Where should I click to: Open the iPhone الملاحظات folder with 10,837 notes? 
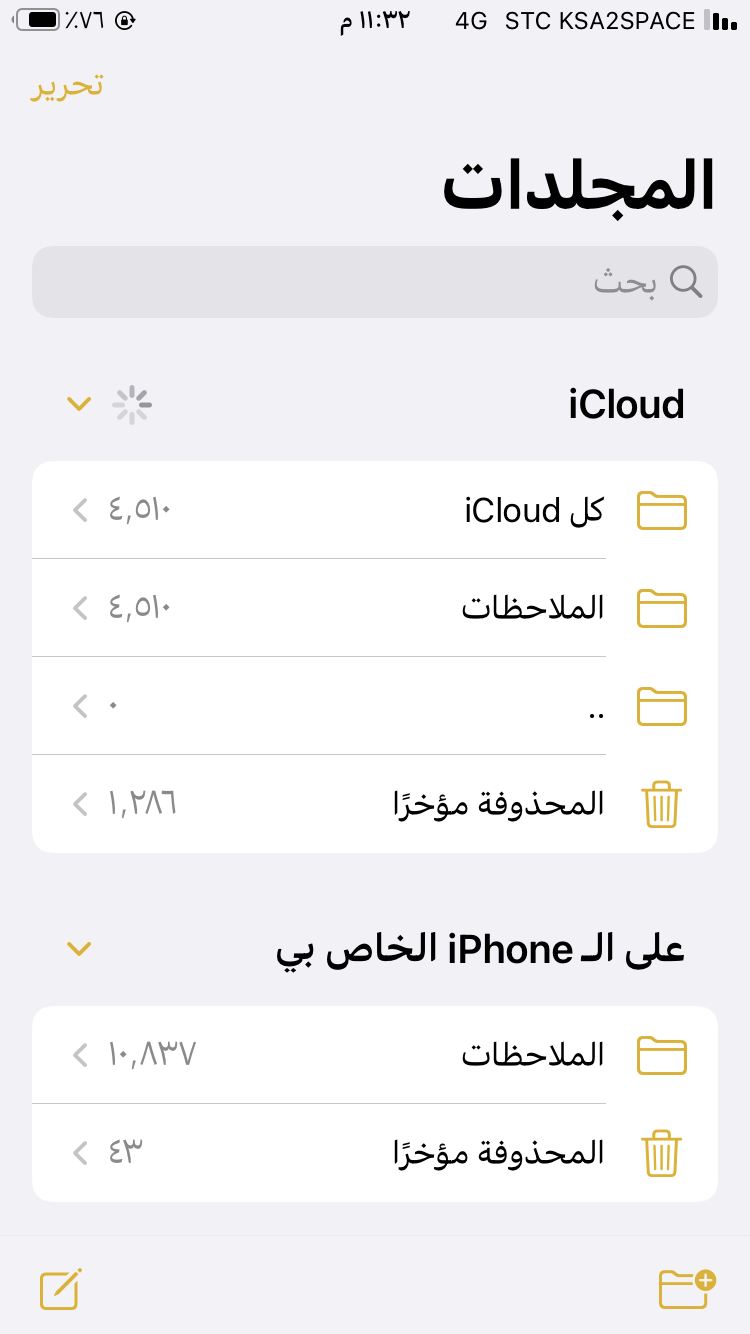[375, 1054]
